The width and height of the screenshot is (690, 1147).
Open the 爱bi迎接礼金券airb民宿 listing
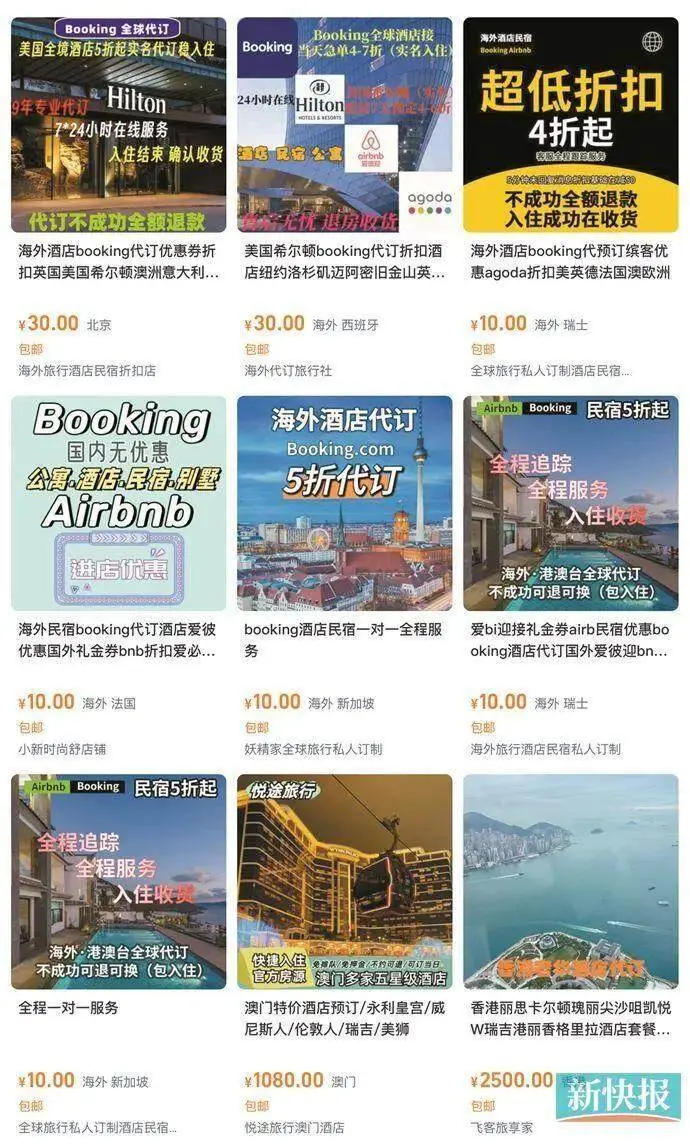[x=570, y=503]
